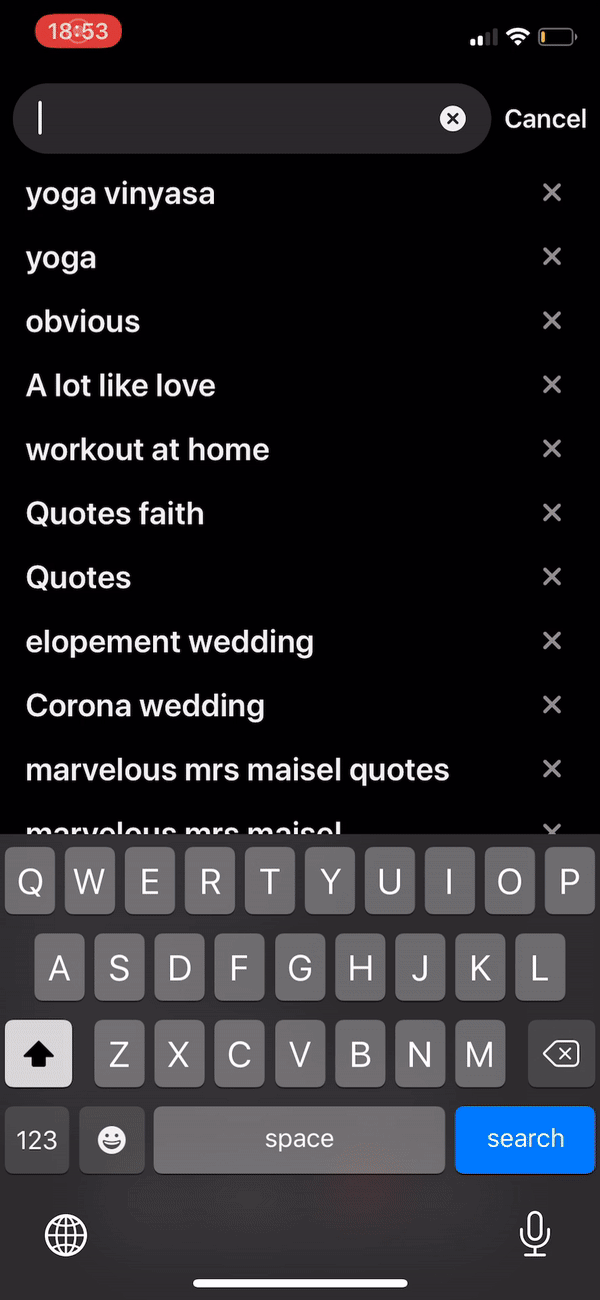This screenshot has height=1300, width=600.
Task: Open the recent search 'obvious'
Action: click(x=83, y=321)
